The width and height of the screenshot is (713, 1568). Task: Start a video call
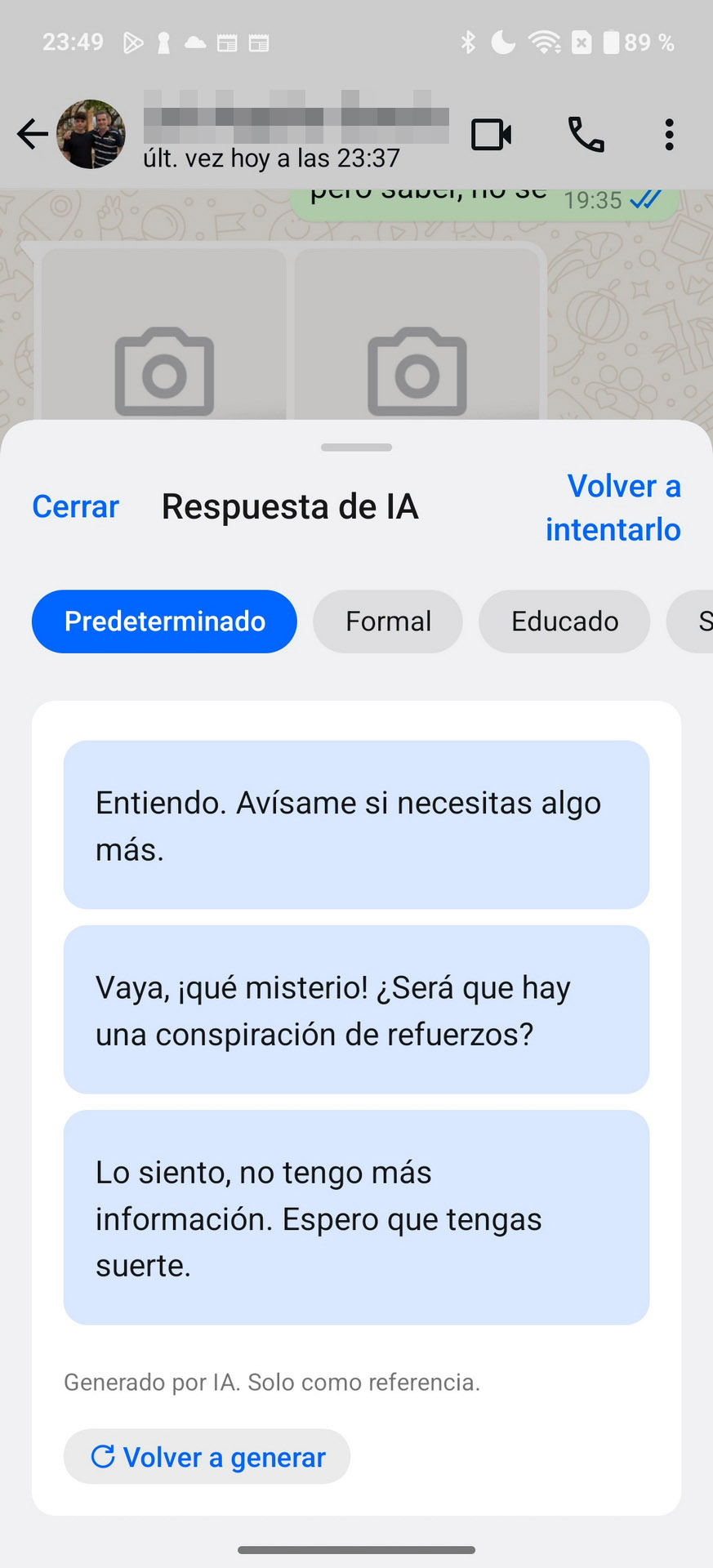pyautogui.click(x=492, y=135)
